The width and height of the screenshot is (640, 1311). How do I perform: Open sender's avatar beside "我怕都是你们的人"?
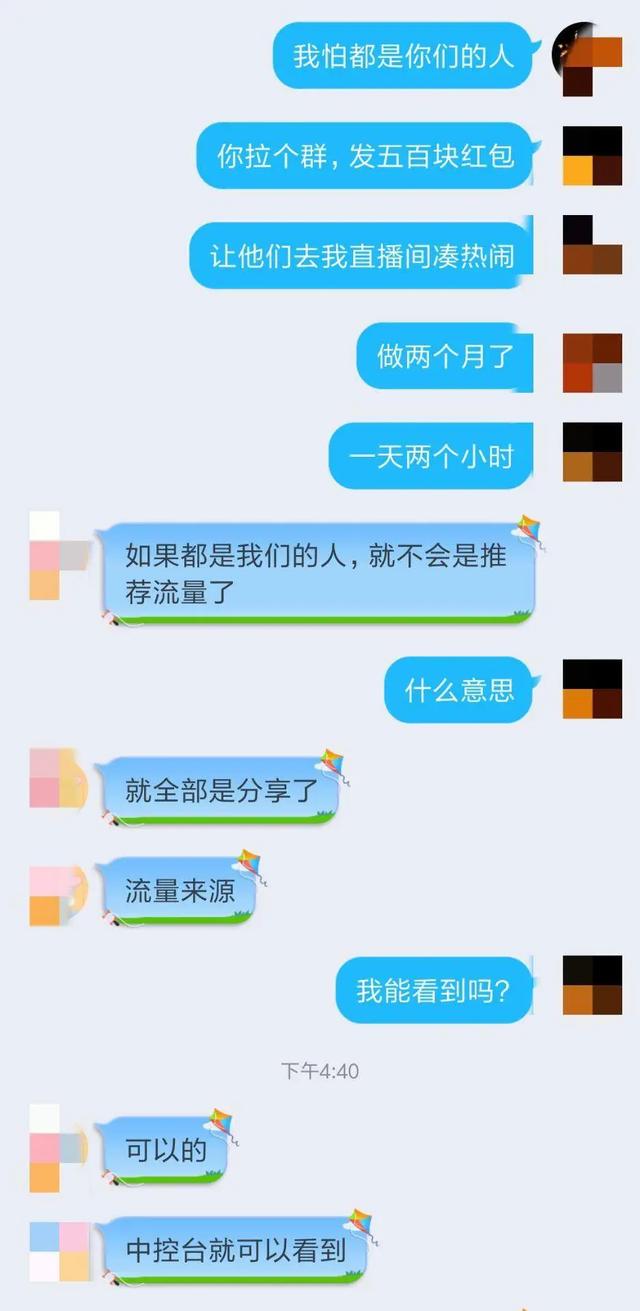(590, 58)
